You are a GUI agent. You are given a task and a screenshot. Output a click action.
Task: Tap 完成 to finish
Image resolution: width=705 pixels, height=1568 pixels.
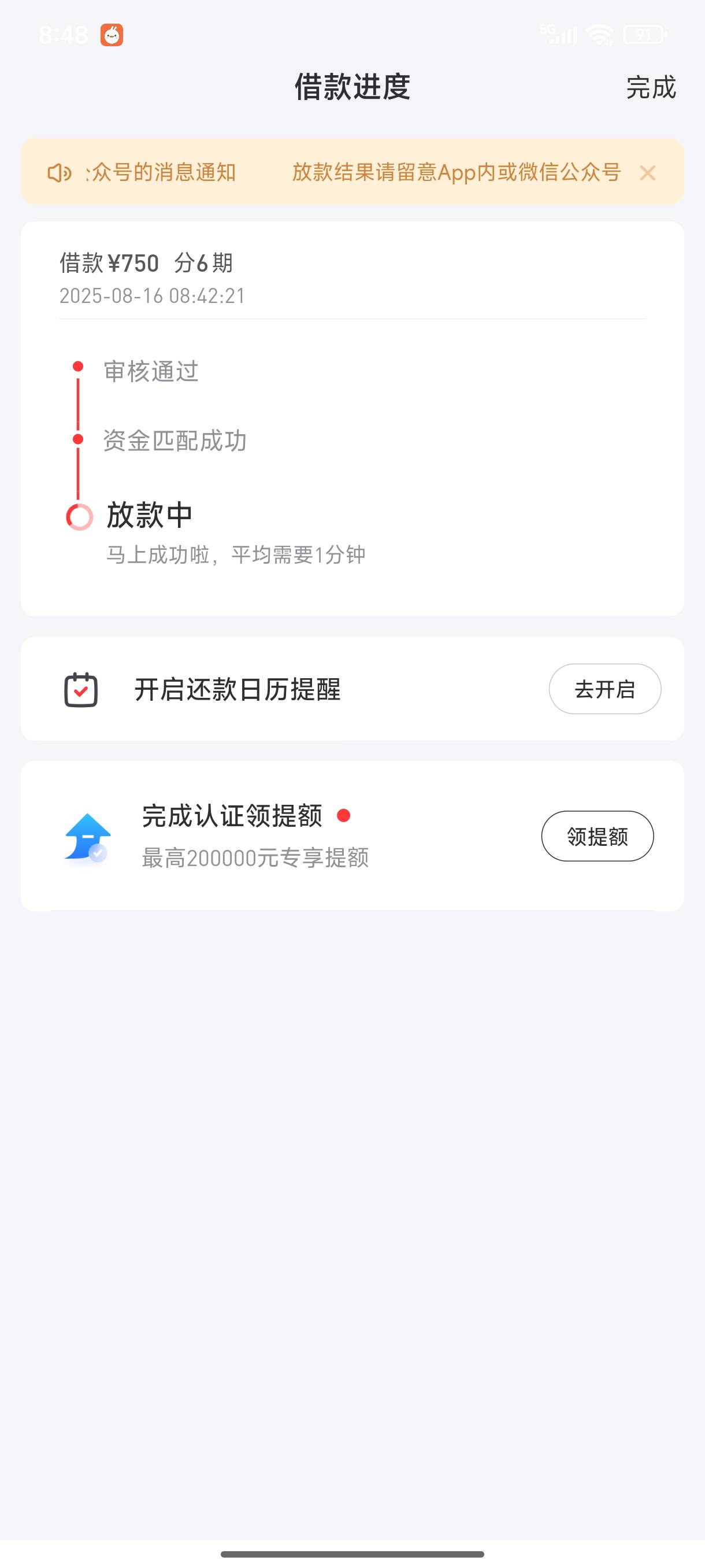(x=651, y=87)
